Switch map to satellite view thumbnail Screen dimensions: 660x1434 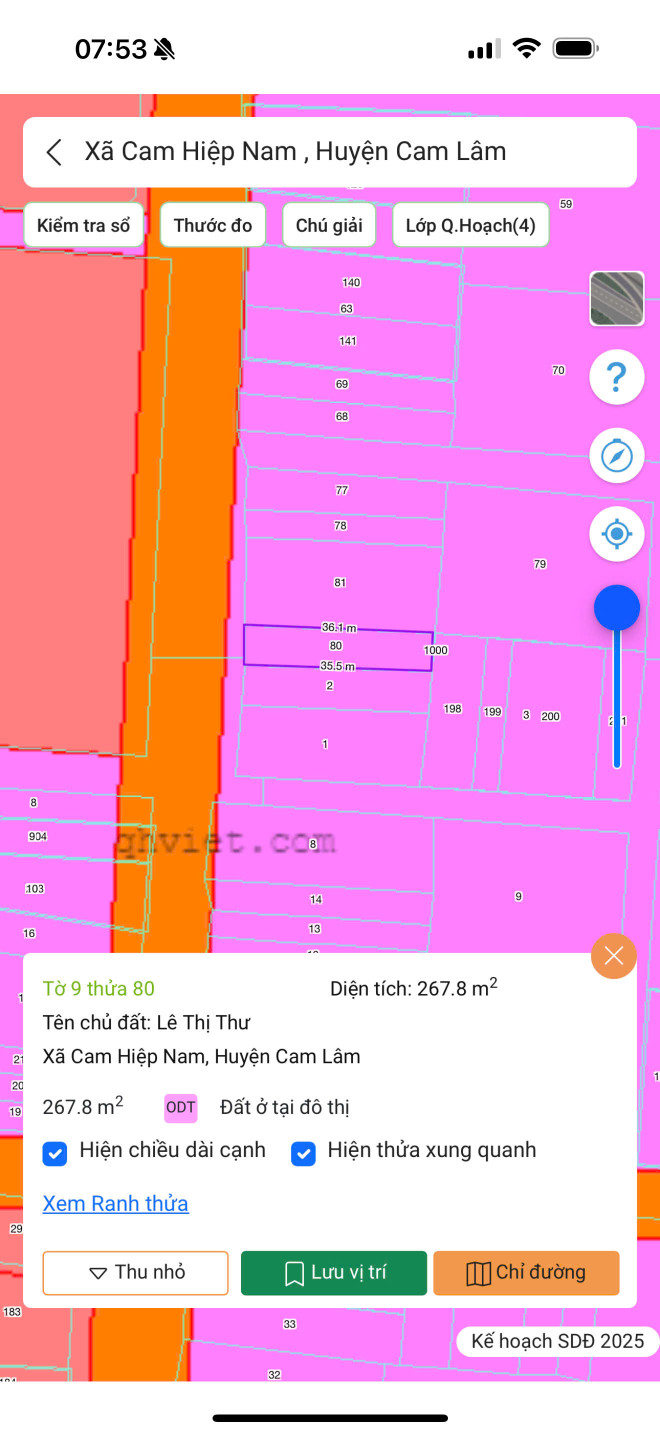pyautogui.click(x=617, y=298)
